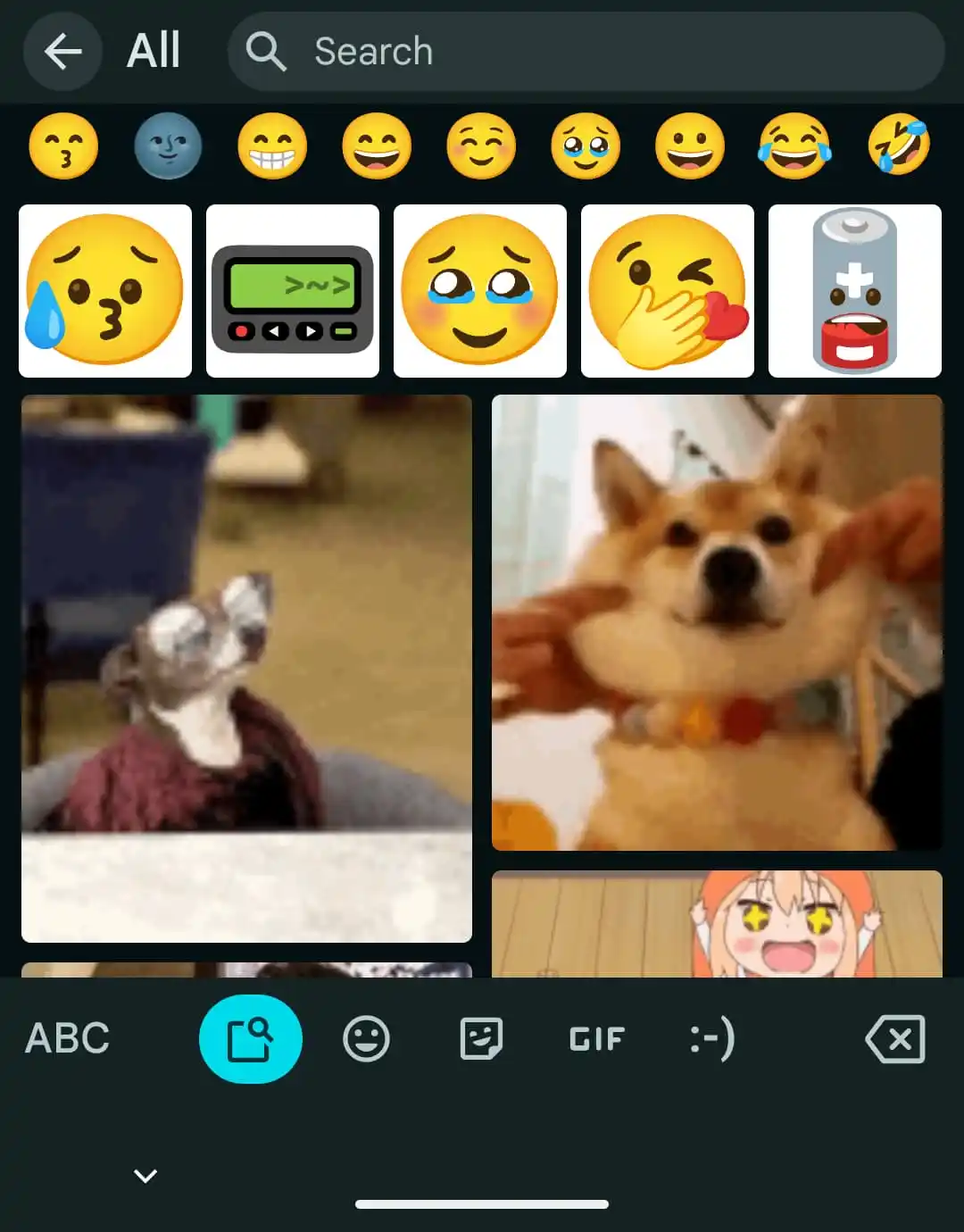Tap the backspace key
The height and width of the screenshot is (1232, 964).
tap(895, 1038)
